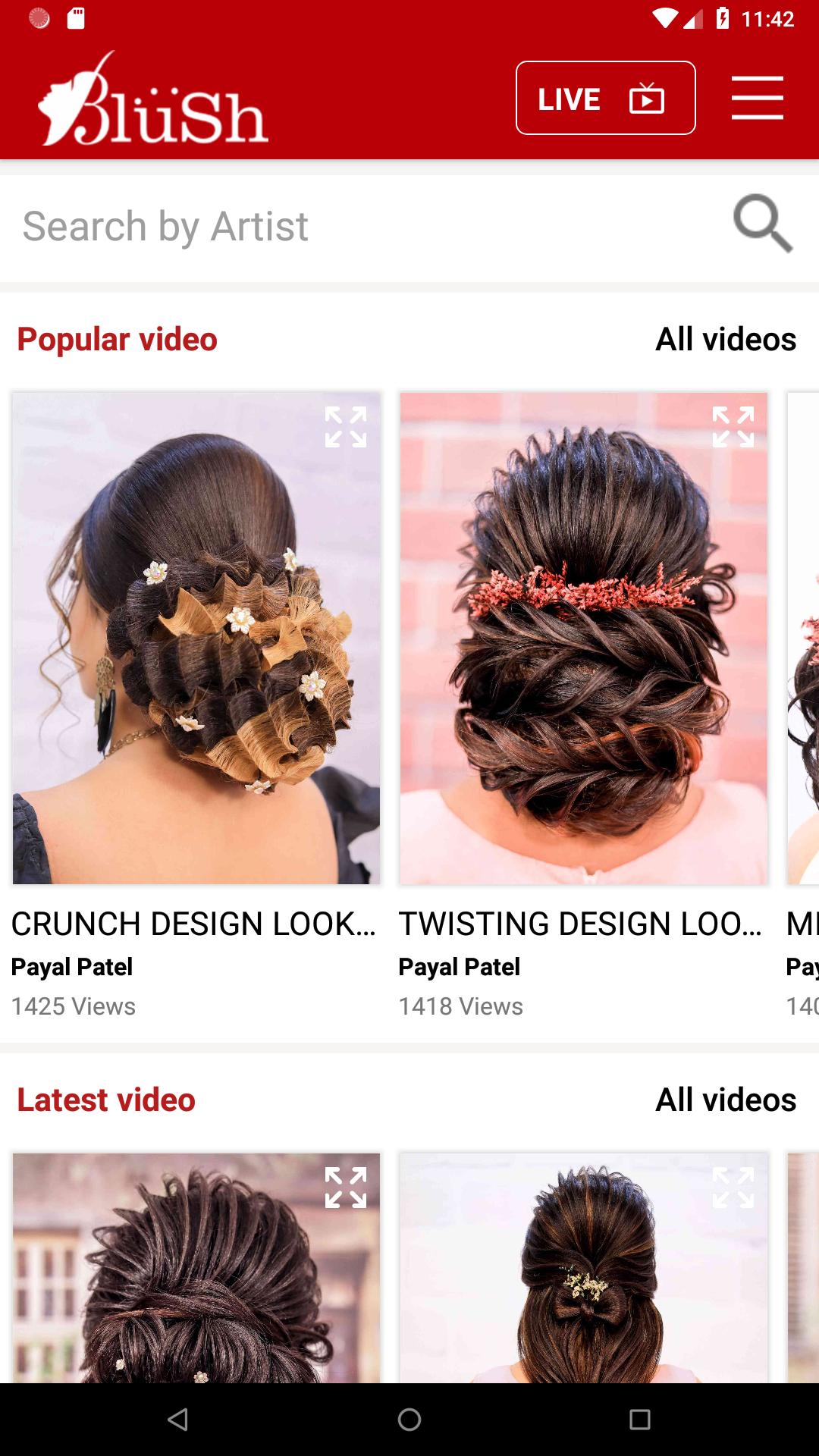View all videos in Popular video
This screenshot has width=819, height=1456.
point(726,339)
